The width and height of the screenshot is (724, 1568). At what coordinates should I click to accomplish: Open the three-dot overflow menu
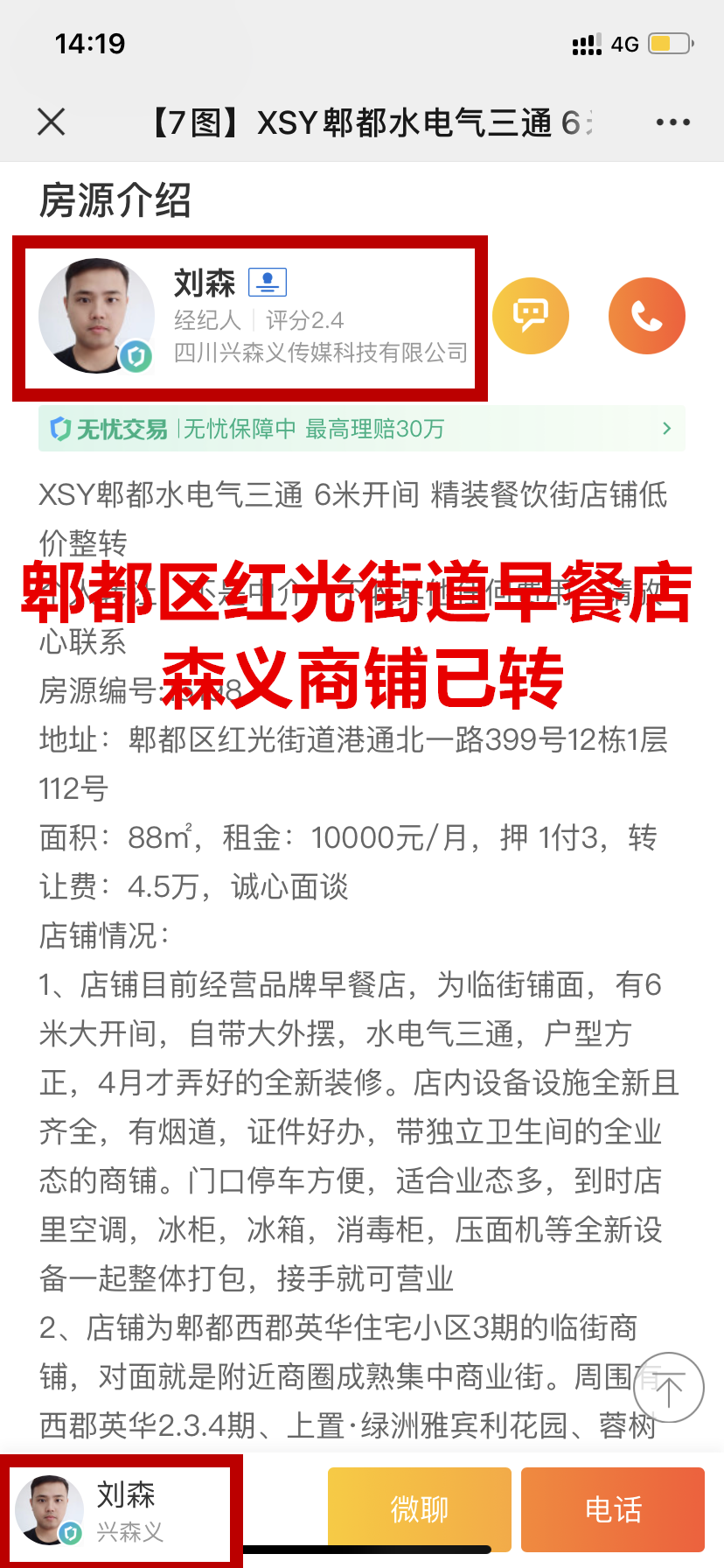coord(672,122)
